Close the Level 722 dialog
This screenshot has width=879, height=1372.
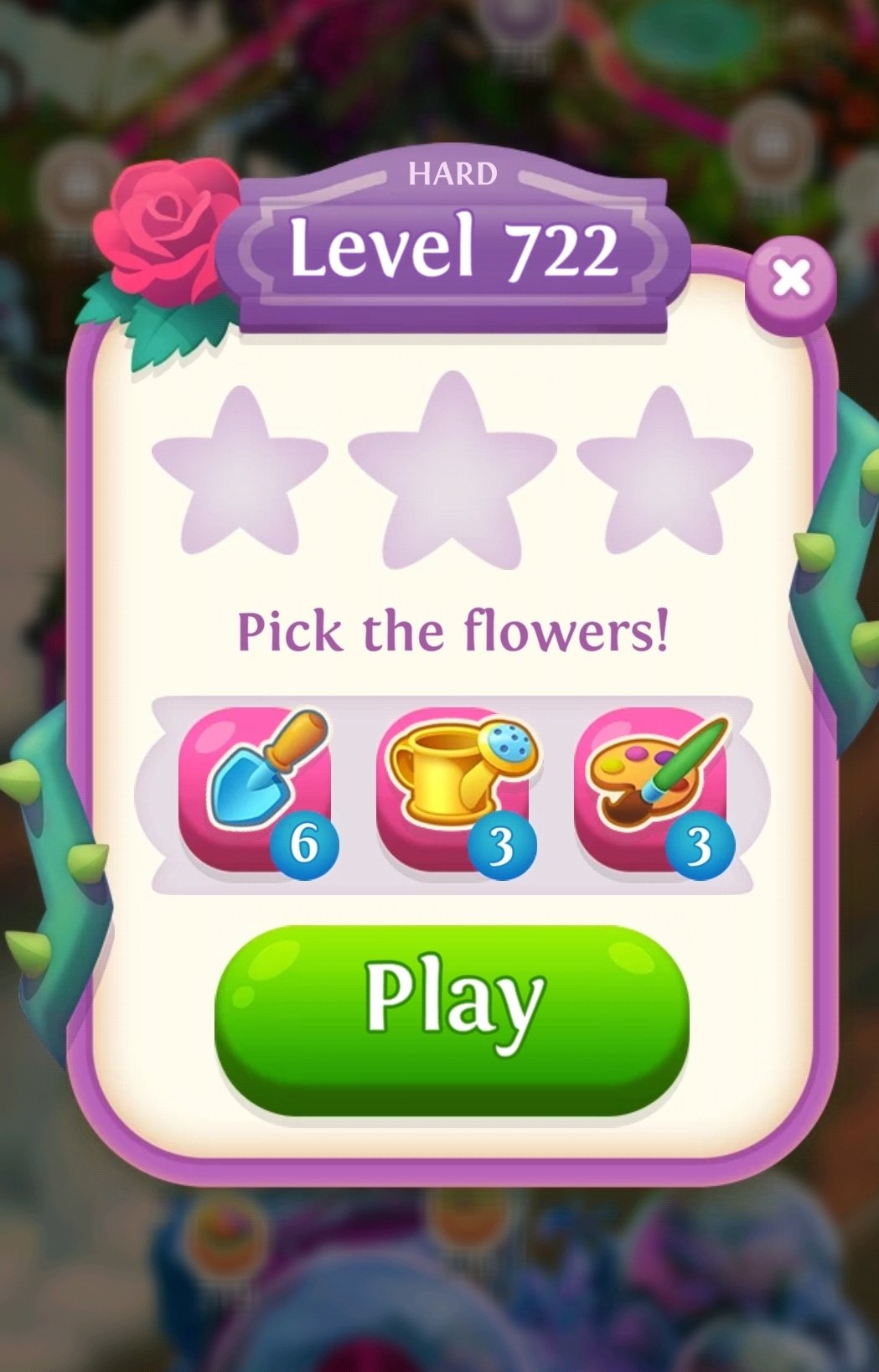click(x=790, y=278)
